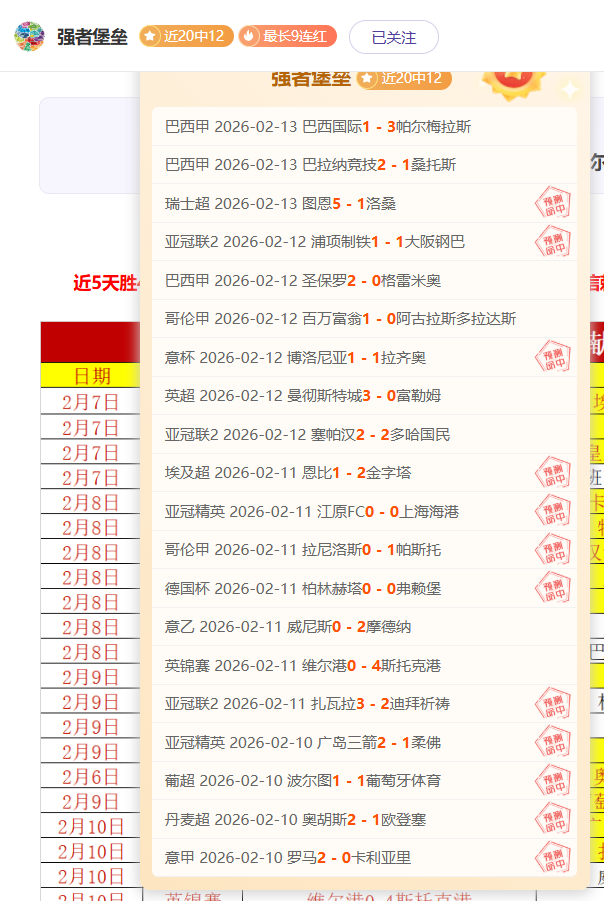Open the 威尼斯 vs 摩德纳 match row
Screen dimensions: 604x901
click(x=364, y=627)
